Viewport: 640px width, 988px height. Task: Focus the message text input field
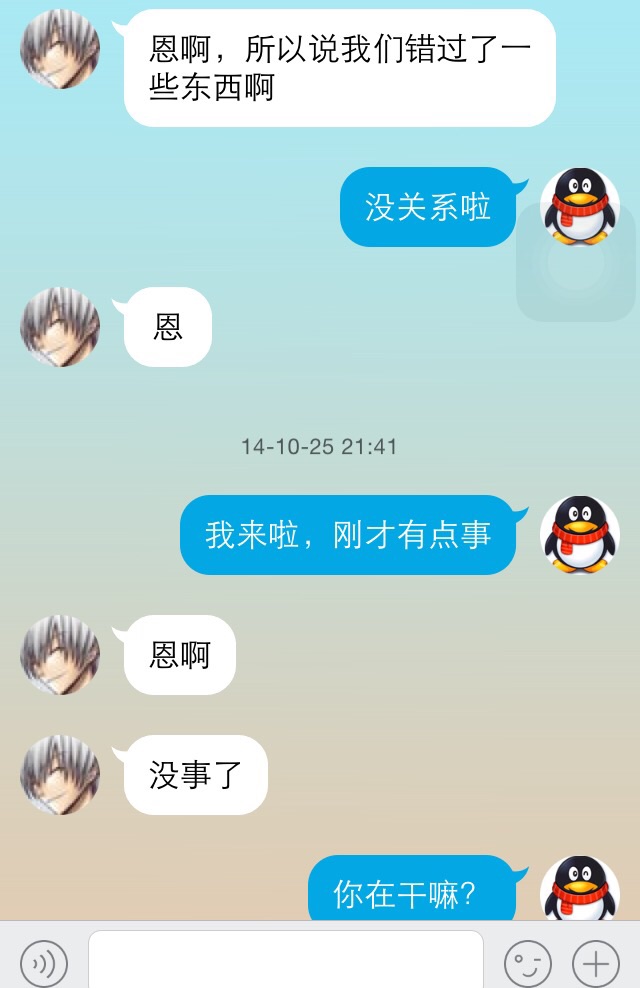(x=285, y=962)
